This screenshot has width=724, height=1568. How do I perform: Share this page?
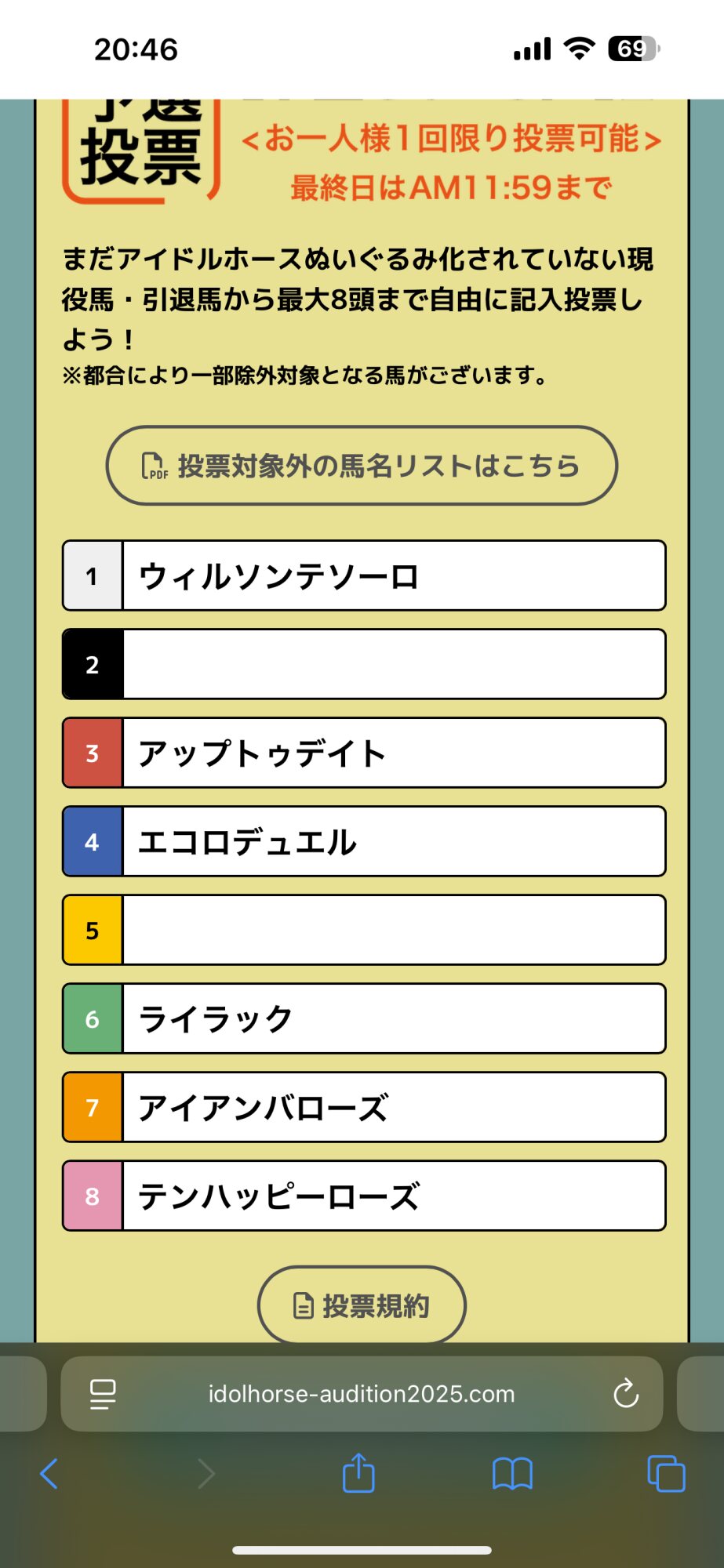click(x=358, y=1472)
